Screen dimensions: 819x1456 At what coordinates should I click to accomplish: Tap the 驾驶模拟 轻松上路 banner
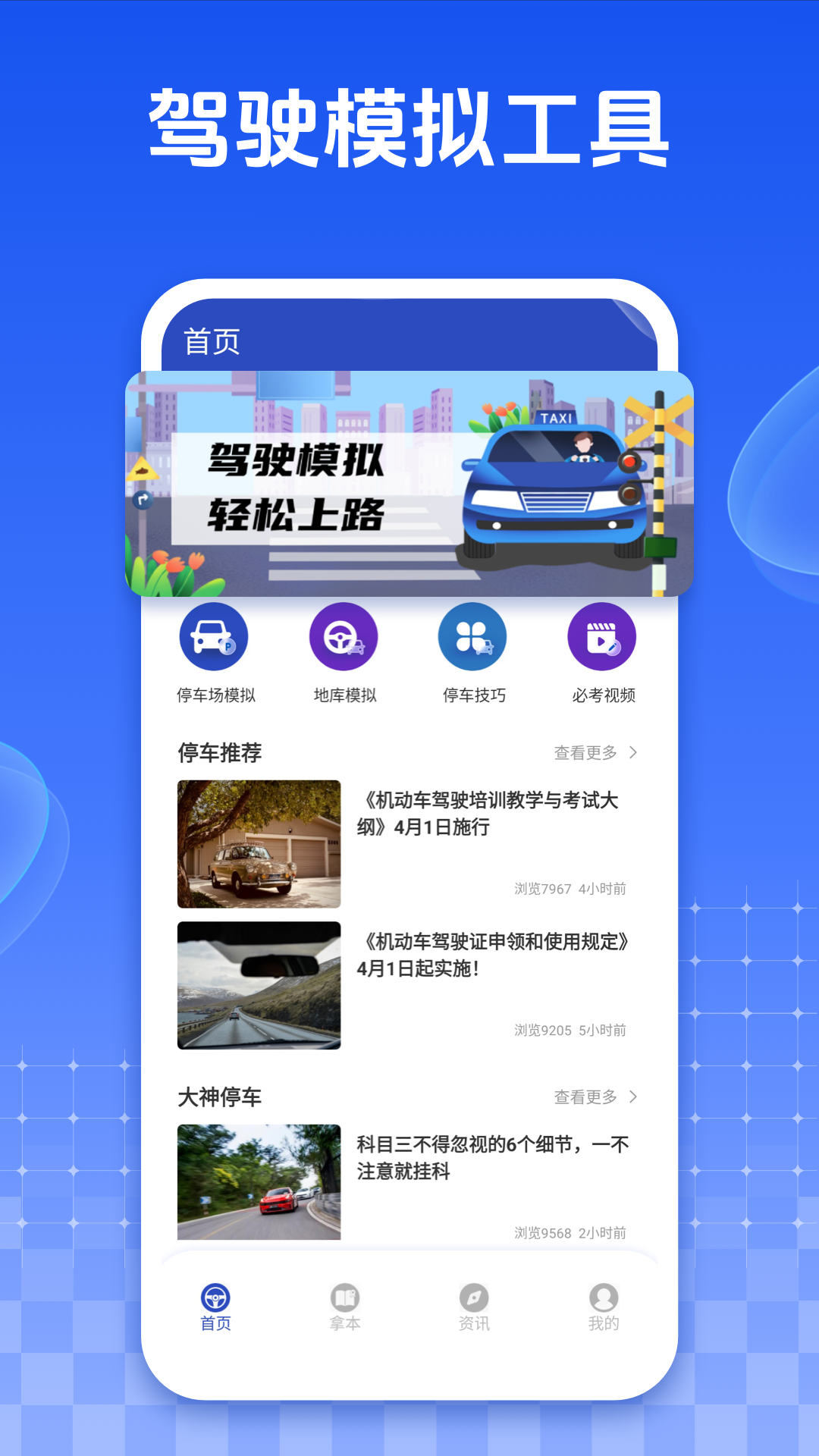coord(409,485)
